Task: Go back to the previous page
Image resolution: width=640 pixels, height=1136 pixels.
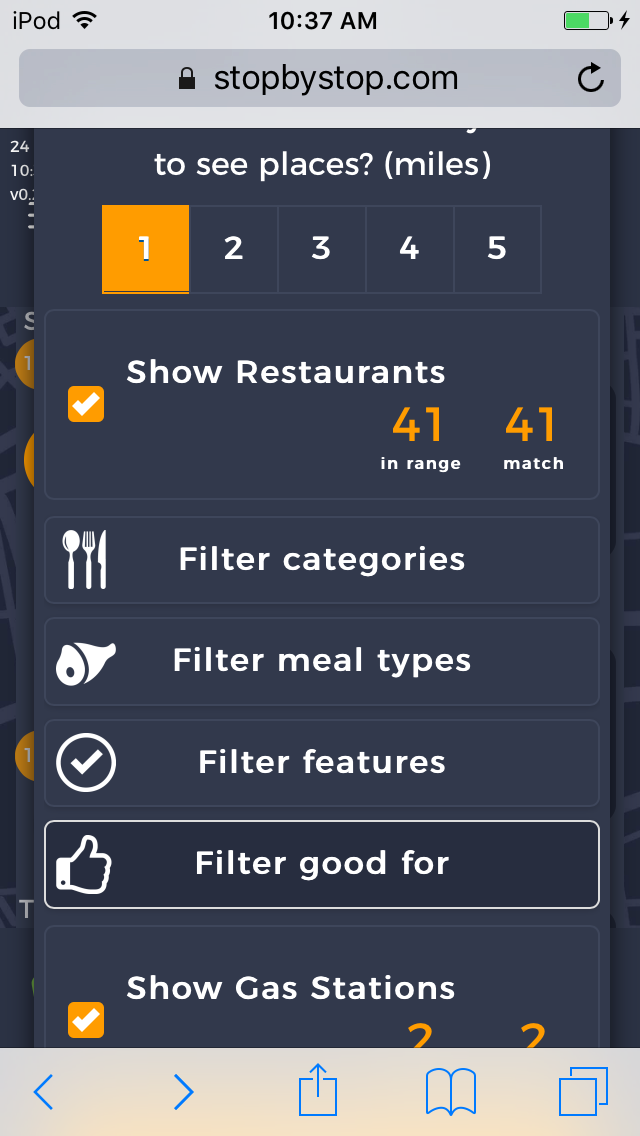Action: point(43,1092)
